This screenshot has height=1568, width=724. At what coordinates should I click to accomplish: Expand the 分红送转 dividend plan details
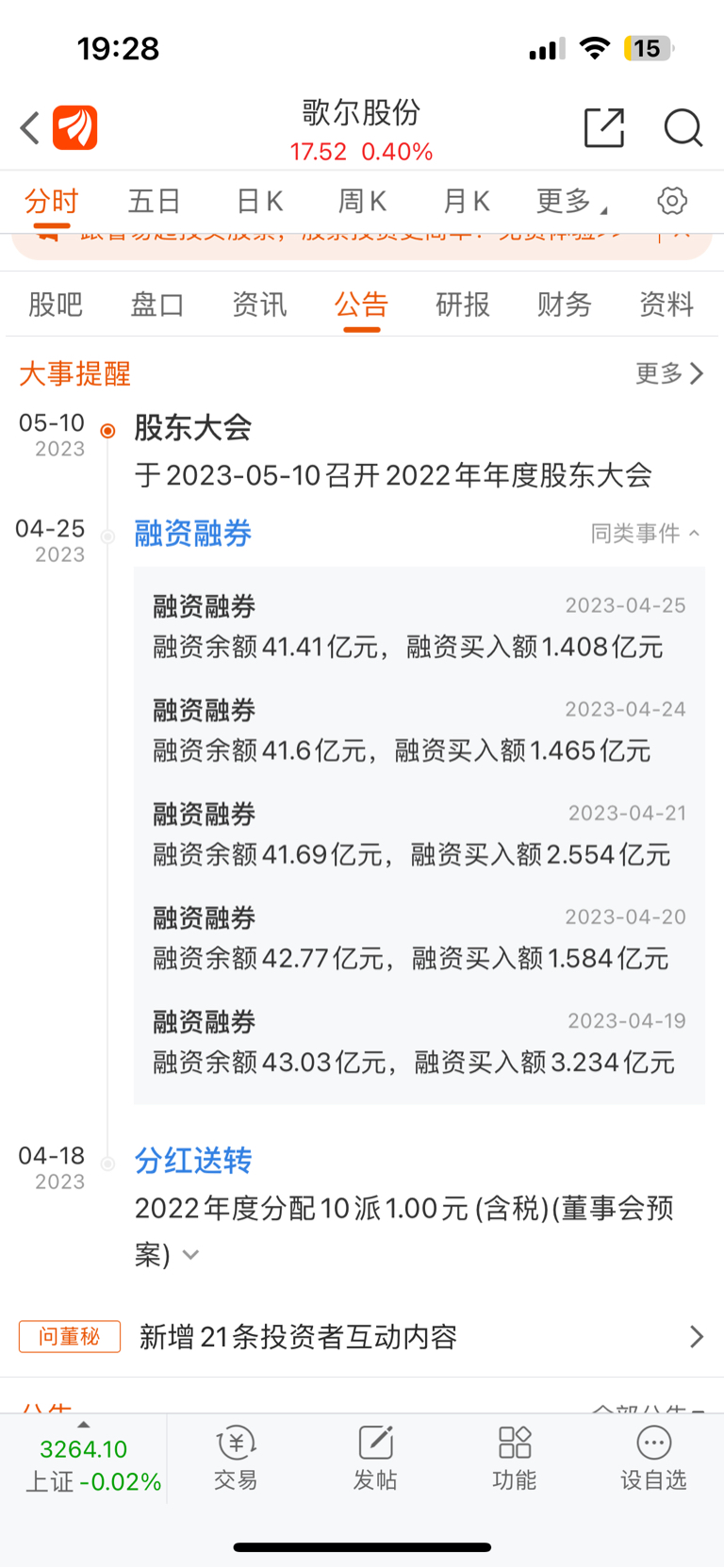point(191,1255)
